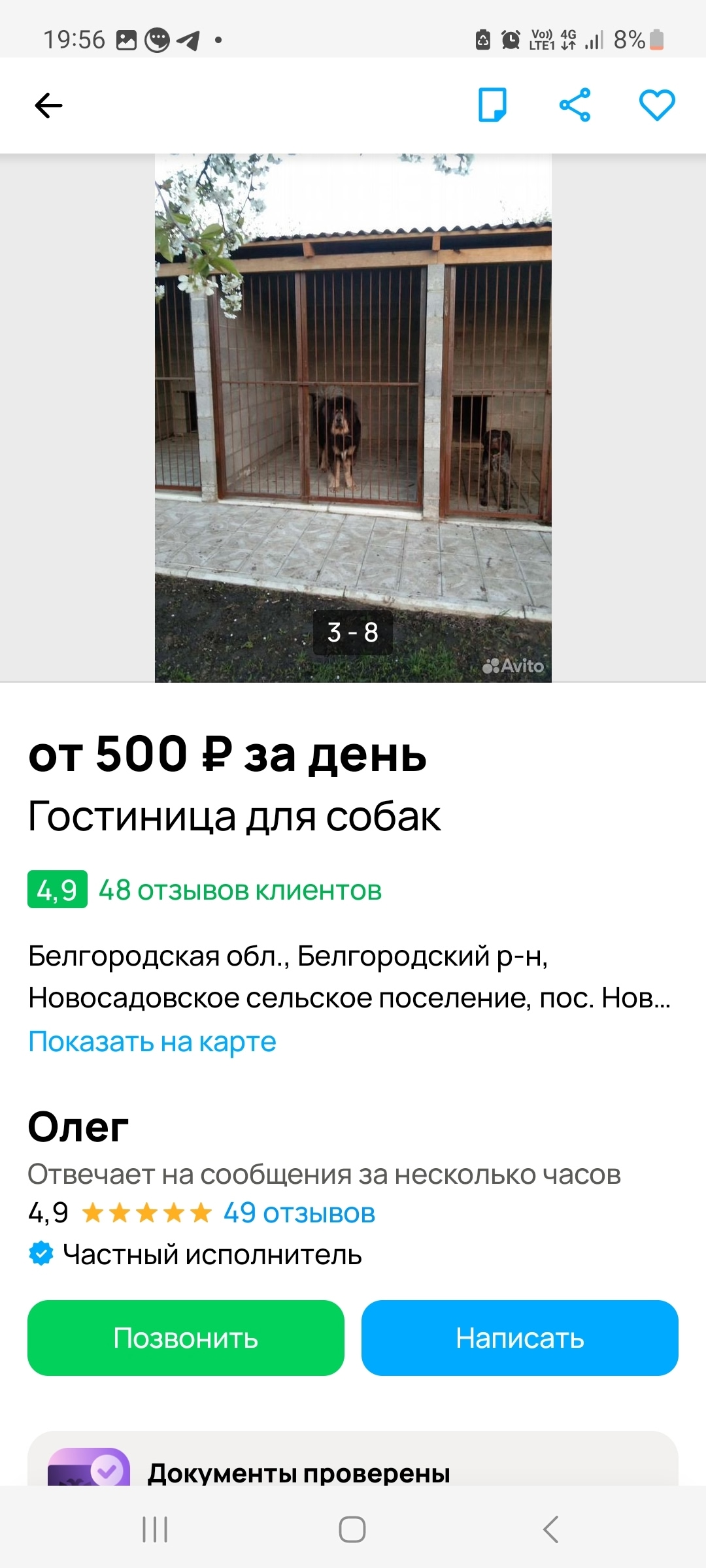Viewport: 706px width, 1568px height.
Task: Share this dog hotel listing
Action: click(575, 105)
